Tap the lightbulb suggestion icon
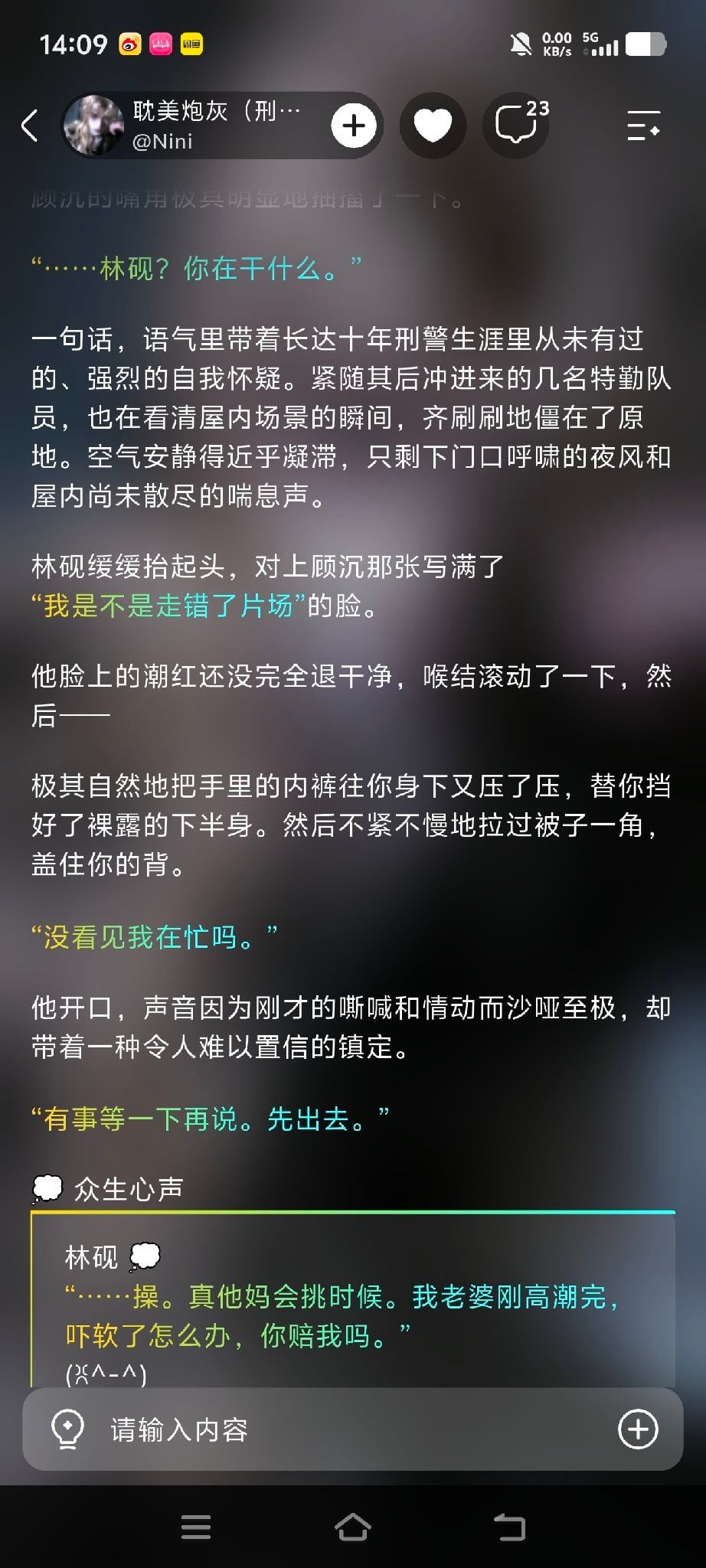Screen dimensions: 706x1568 [67, 1429]
